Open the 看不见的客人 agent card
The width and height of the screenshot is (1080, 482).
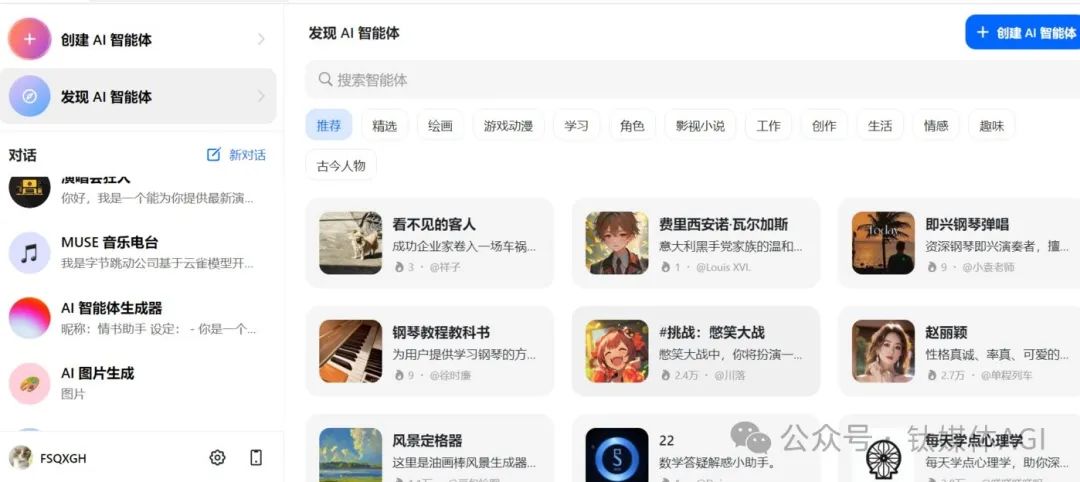pos(430,243)
